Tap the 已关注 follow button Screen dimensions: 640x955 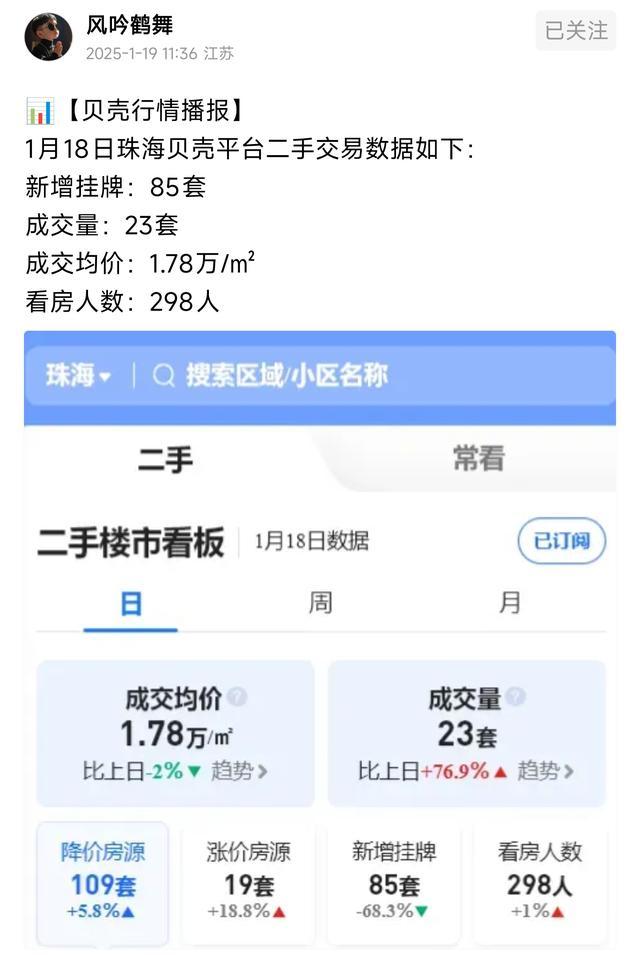coord(576,31)
